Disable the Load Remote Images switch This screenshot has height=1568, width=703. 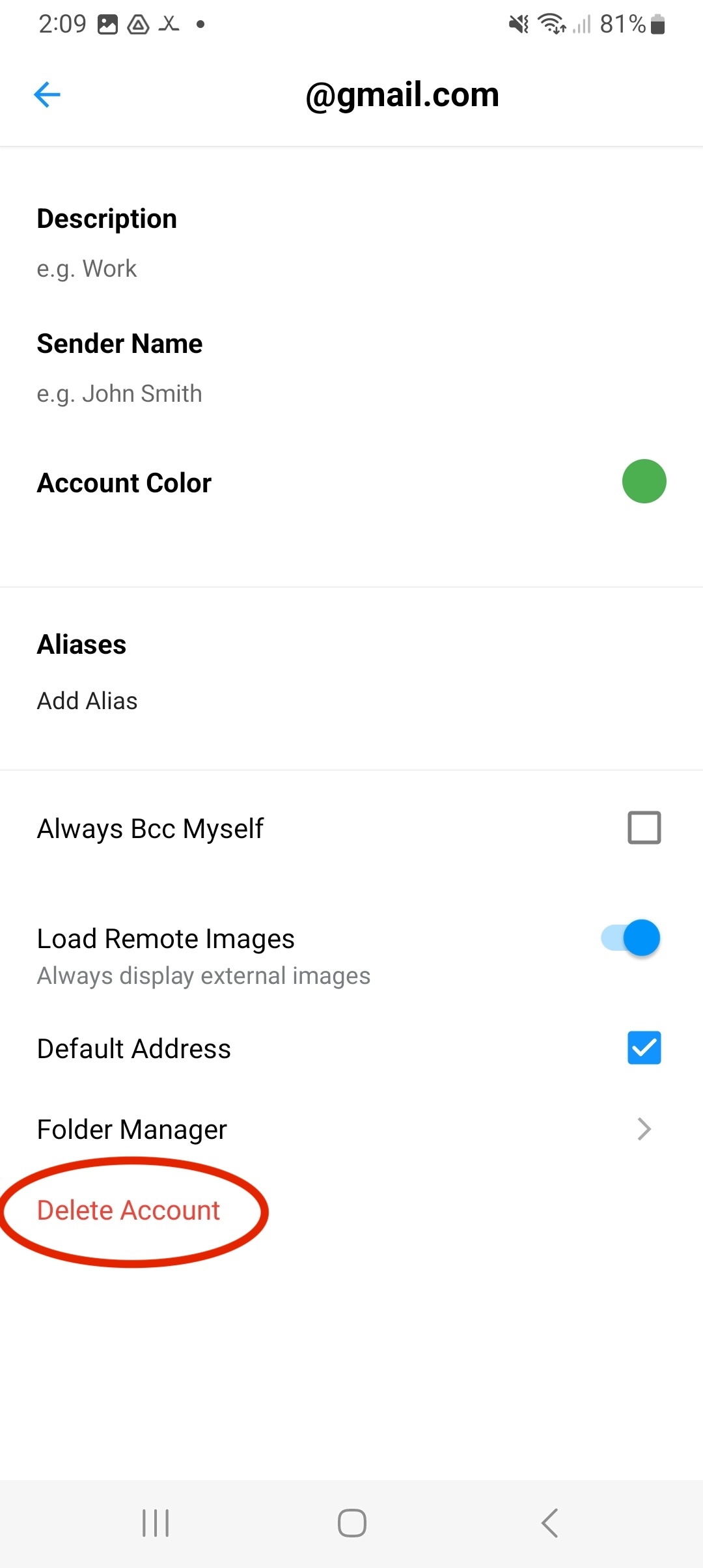pyautogui.click(x=631, y=938)
